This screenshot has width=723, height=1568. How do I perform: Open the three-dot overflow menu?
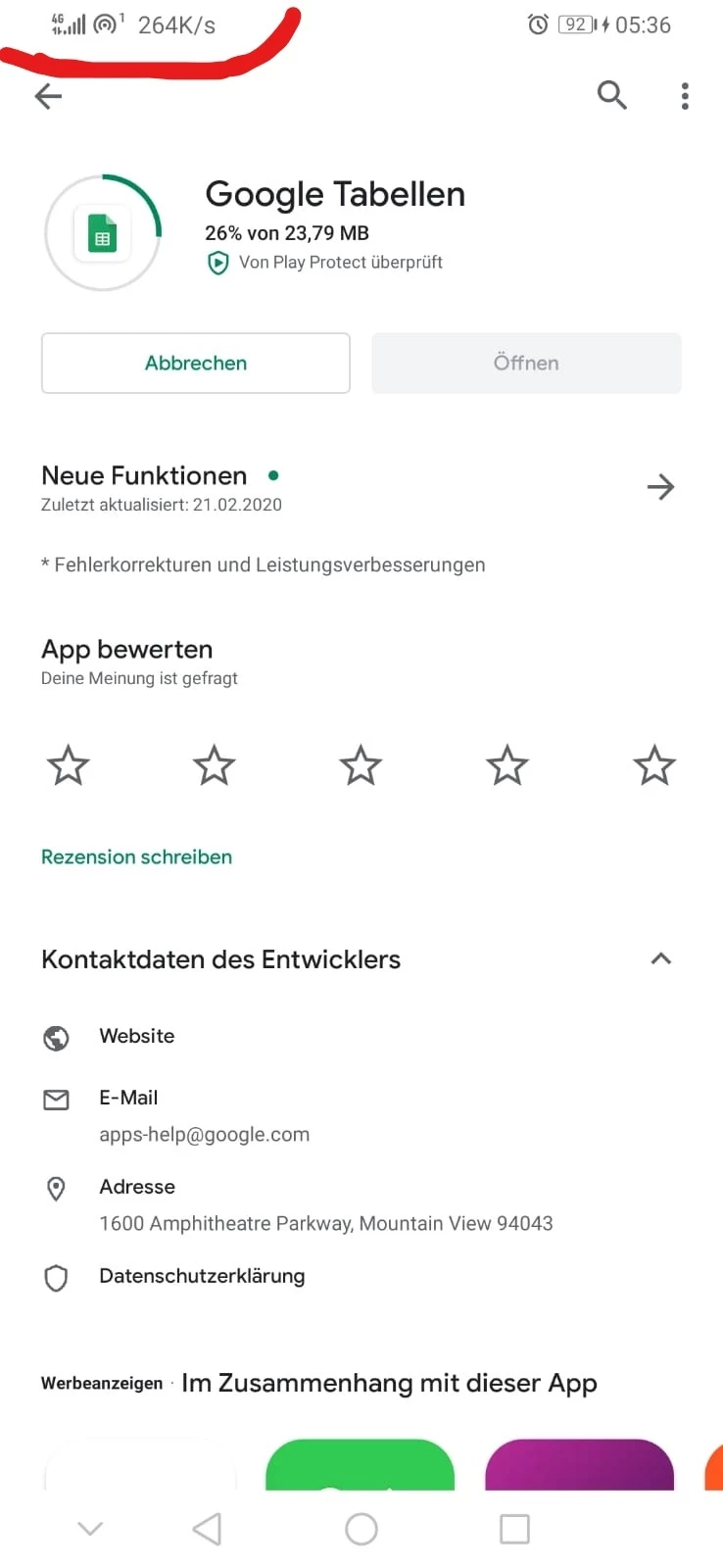pos(685,96)
